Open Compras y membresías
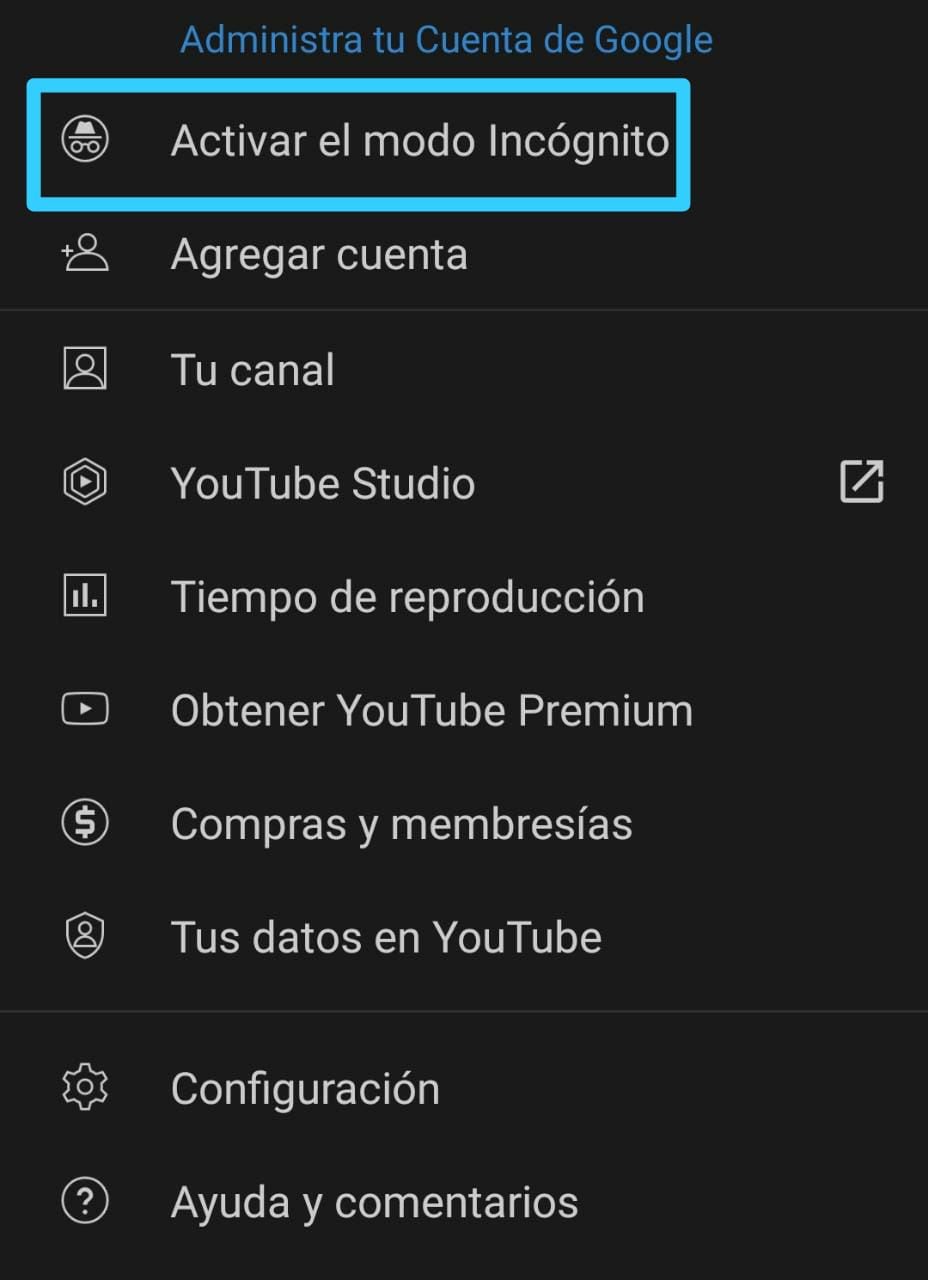 401,825
